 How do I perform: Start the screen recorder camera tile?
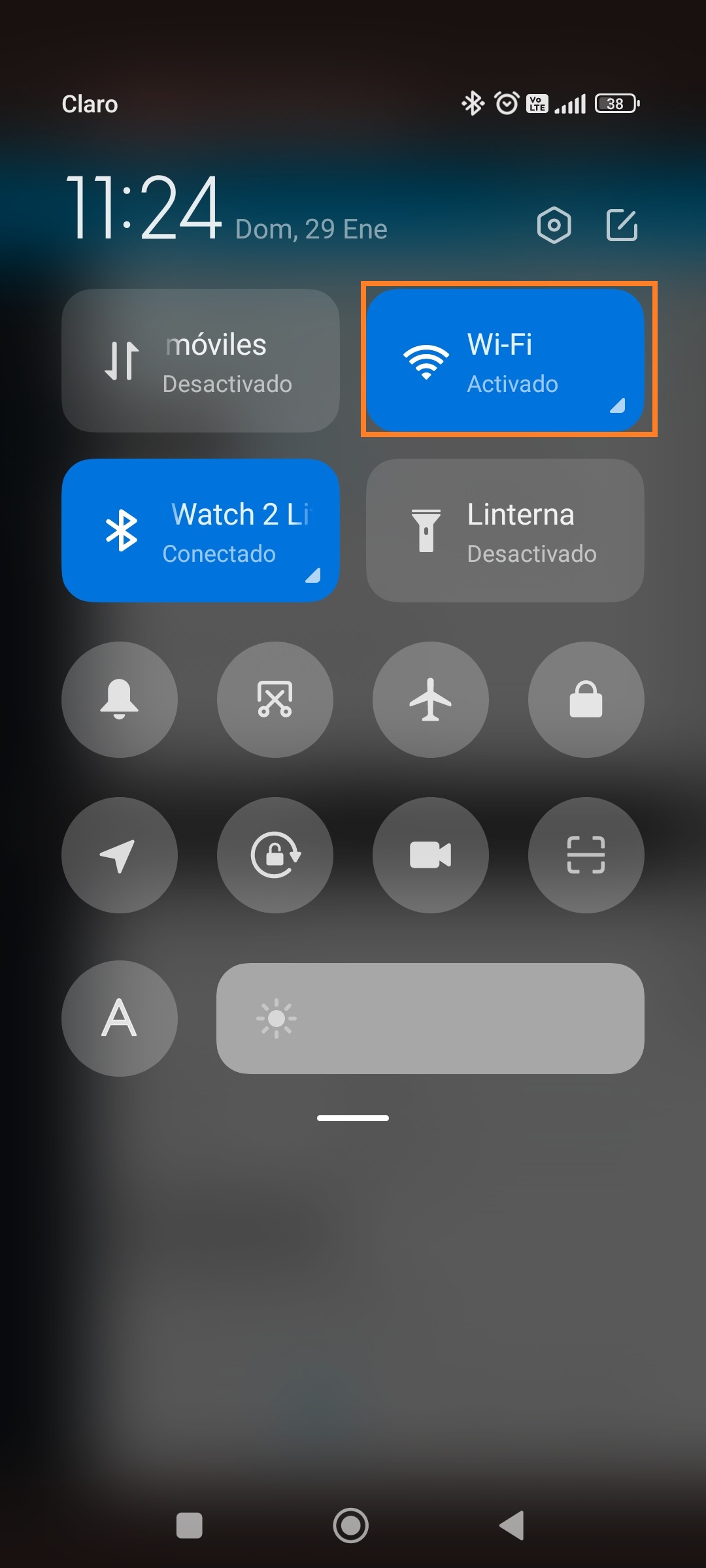pyautogui.click(x=431, y=855)
